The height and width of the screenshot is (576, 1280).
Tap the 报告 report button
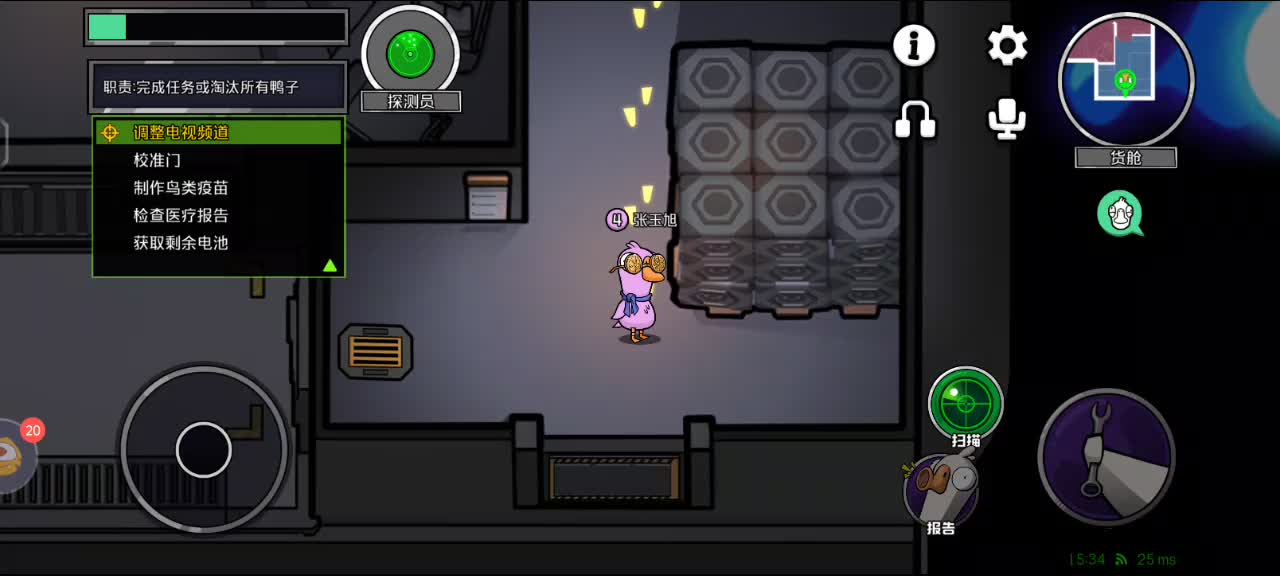[x=941, y=490]
